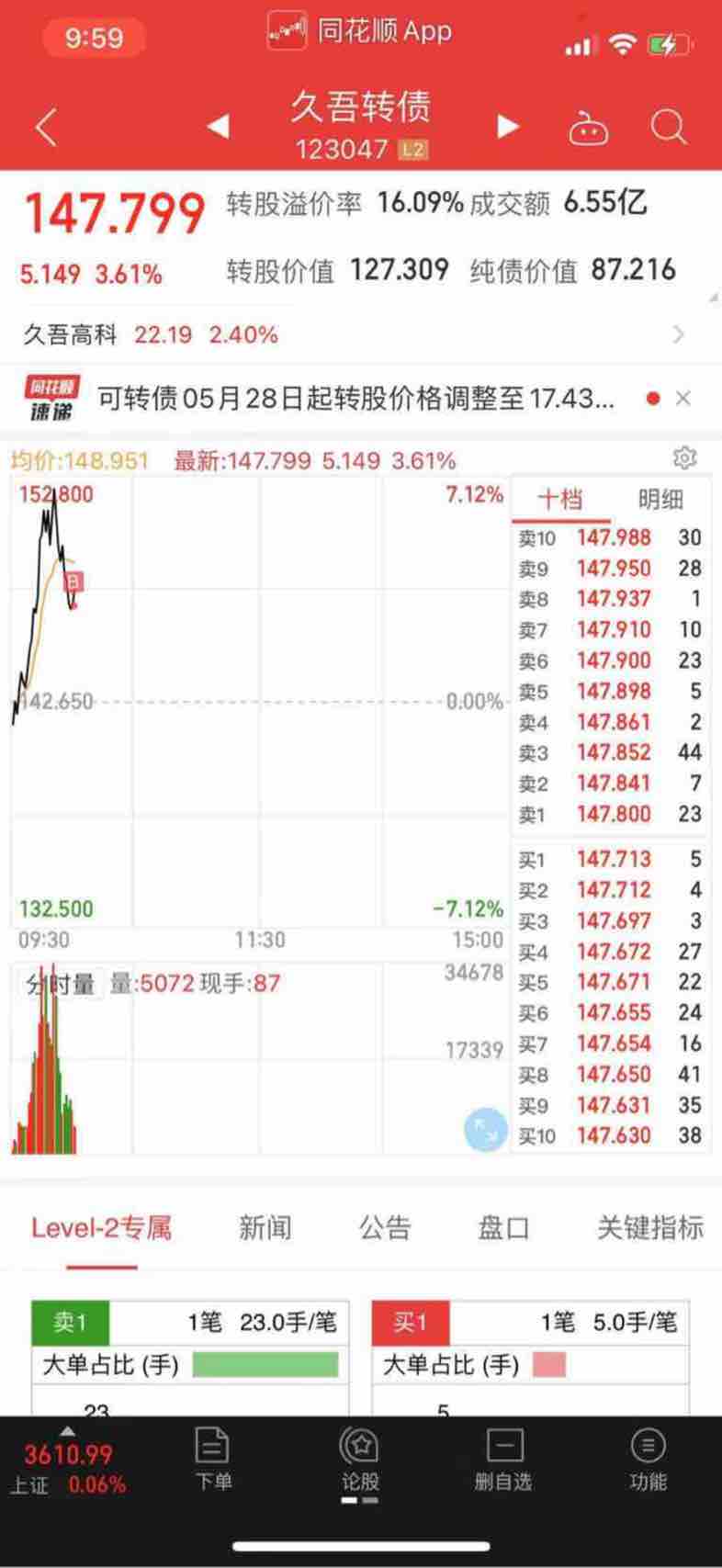The image size is (722, 1568).
Task: Open search with the magnifier icon
Action: tap(669, 128)
